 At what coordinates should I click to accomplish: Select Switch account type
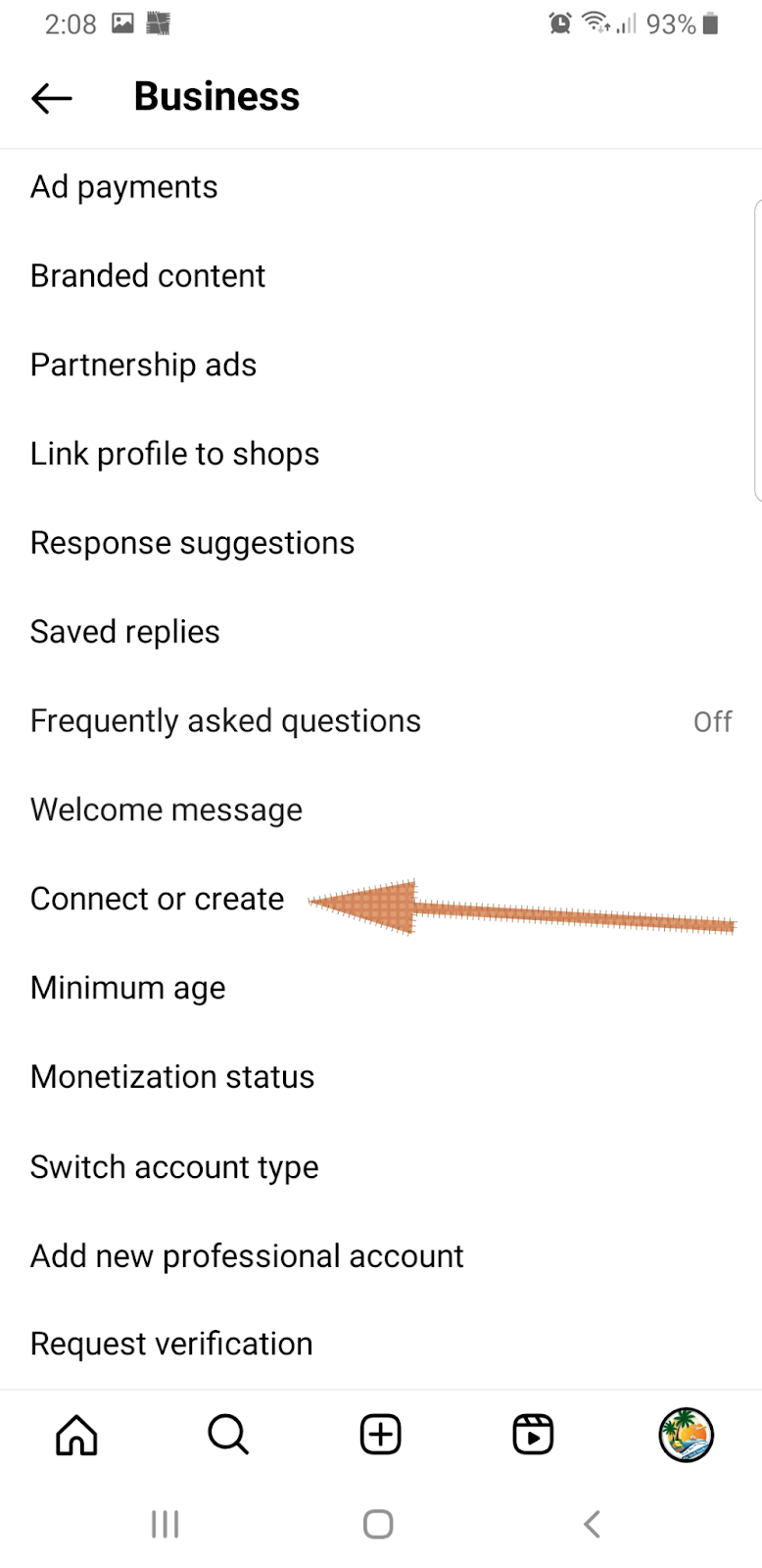point(174,1167)
